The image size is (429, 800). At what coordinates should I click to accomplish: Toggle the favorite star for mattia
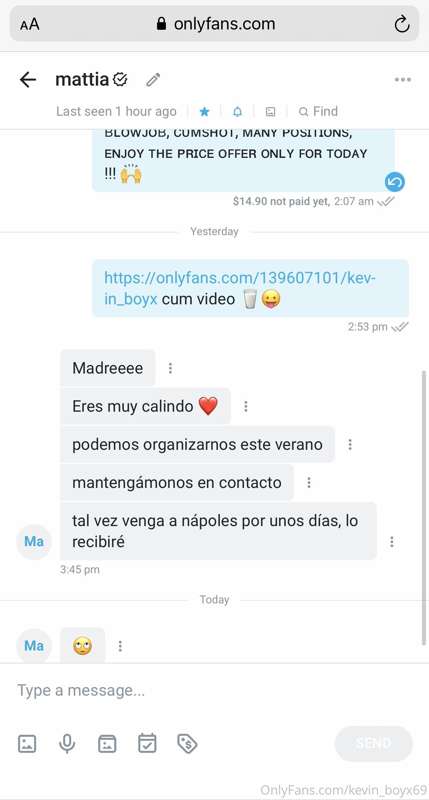205,111
